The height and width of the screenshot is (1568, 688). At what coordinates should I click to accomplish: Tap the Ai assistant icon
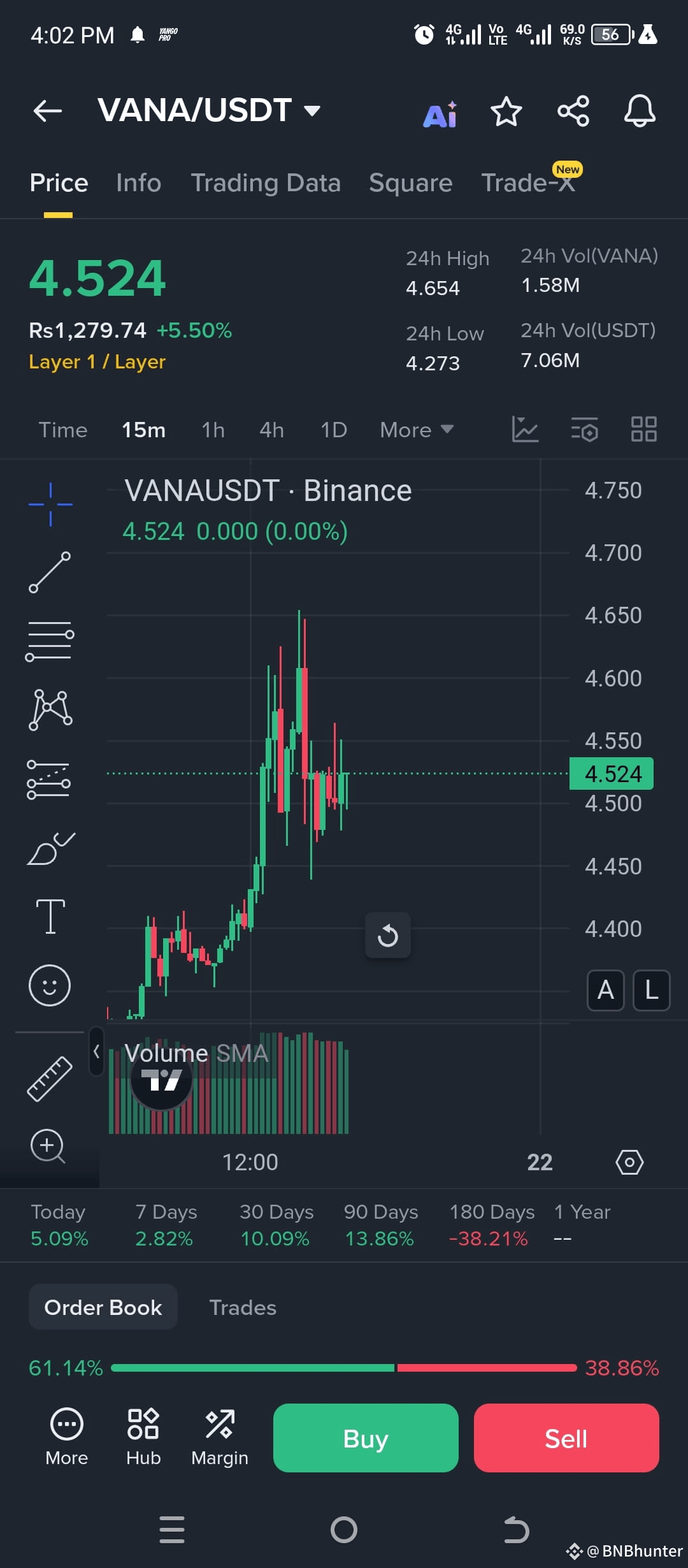click(x=440, y=112)
